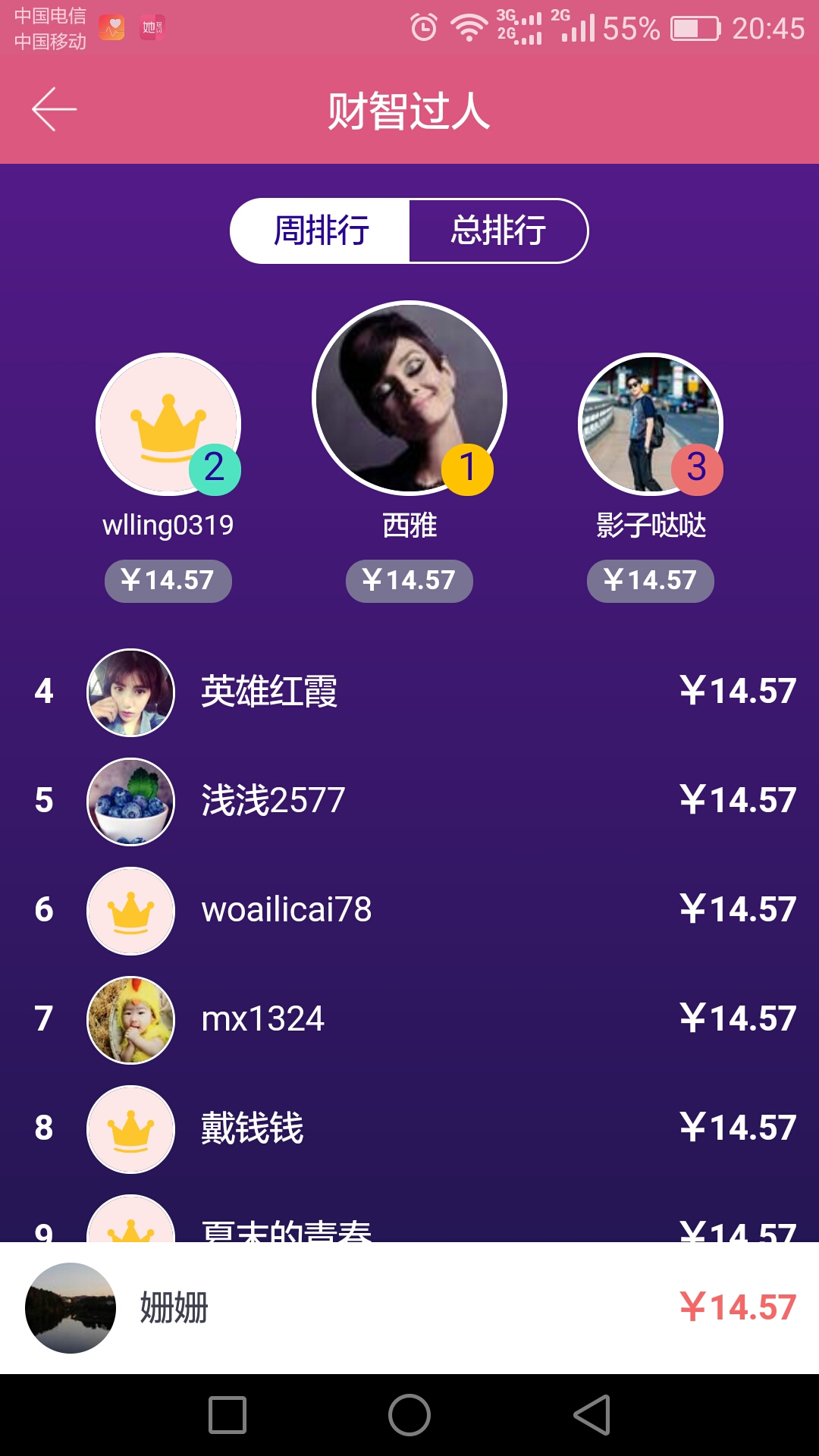Open the row for 浅浅2577
819x1456 pixels.
(x=409, y=801)
